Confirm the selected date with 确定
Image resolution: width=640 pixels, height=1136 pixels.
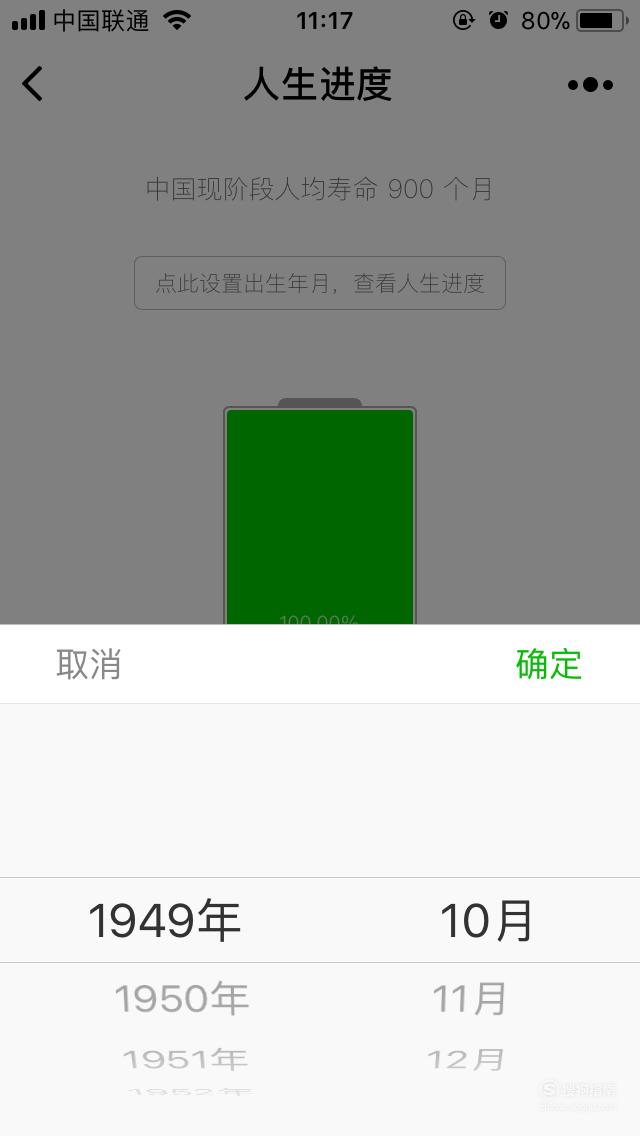[549, 664]
